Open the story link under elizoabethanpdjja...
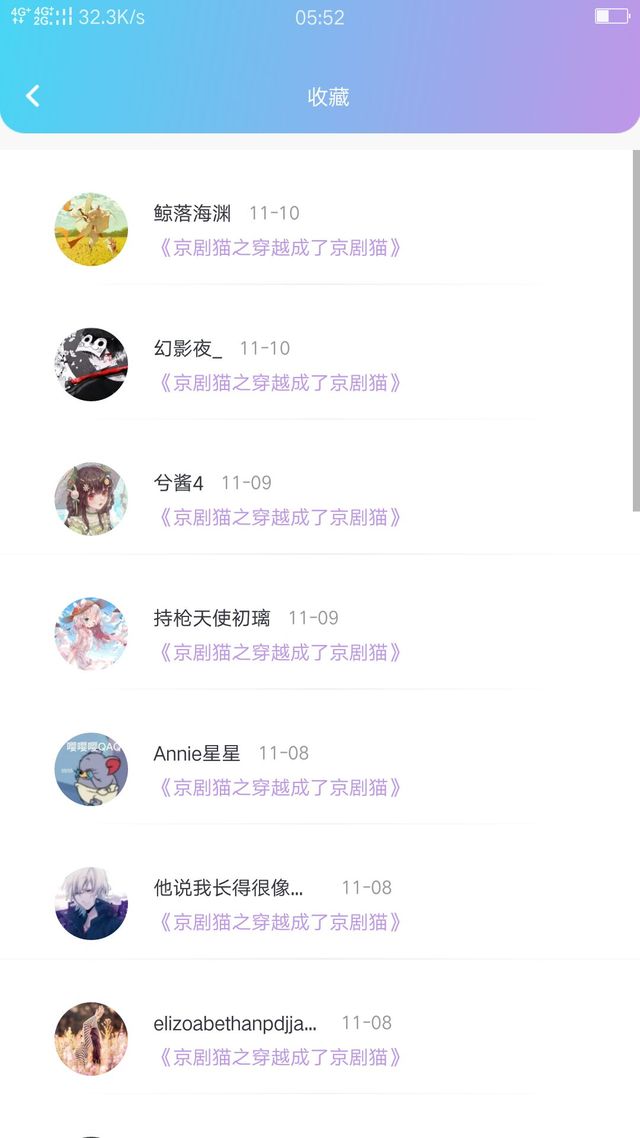 click(x=279, y=1057)
